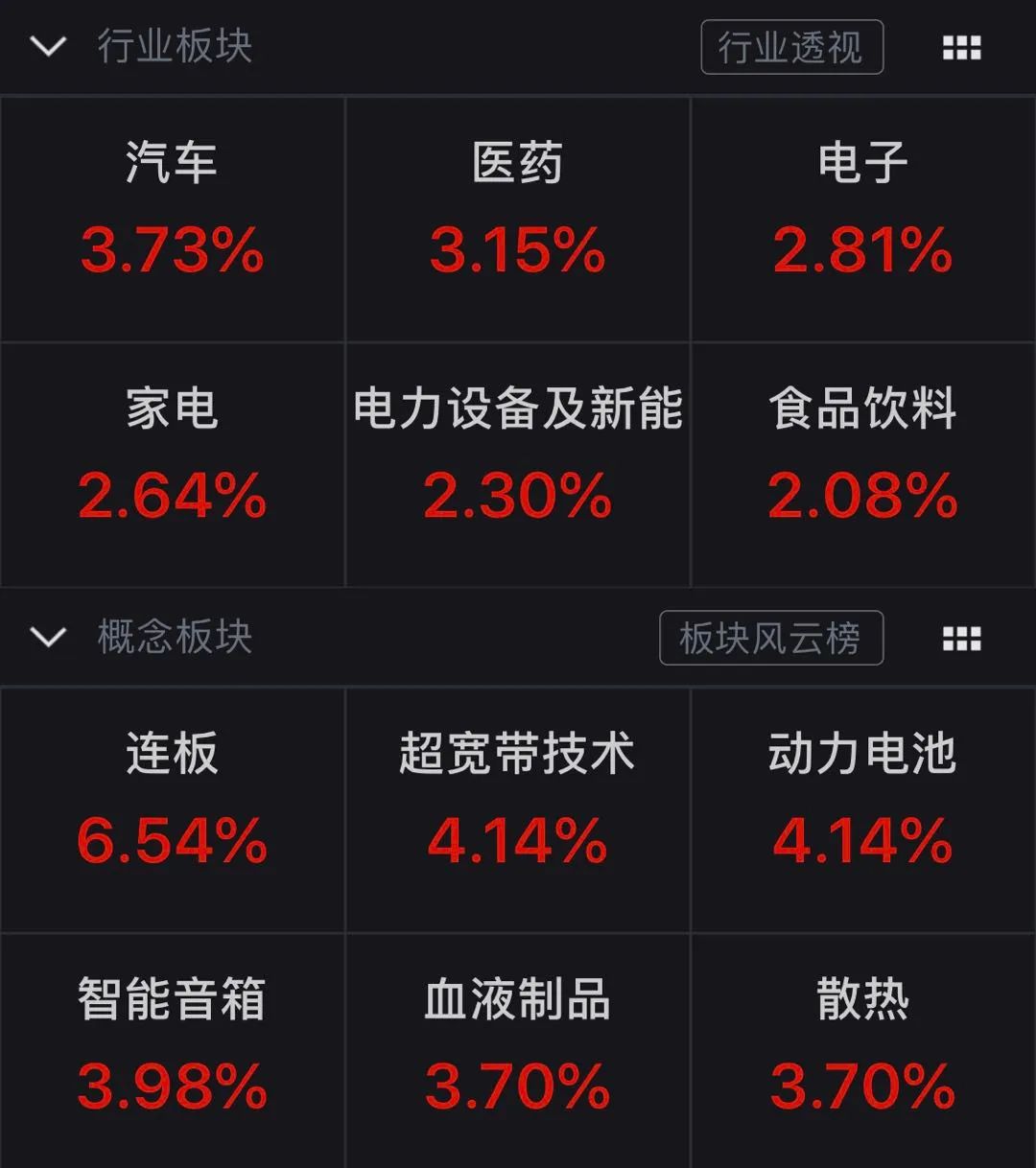
Task: Open the 板块风云榜 button
Action: pyautogui.click(x=770, y=638)
